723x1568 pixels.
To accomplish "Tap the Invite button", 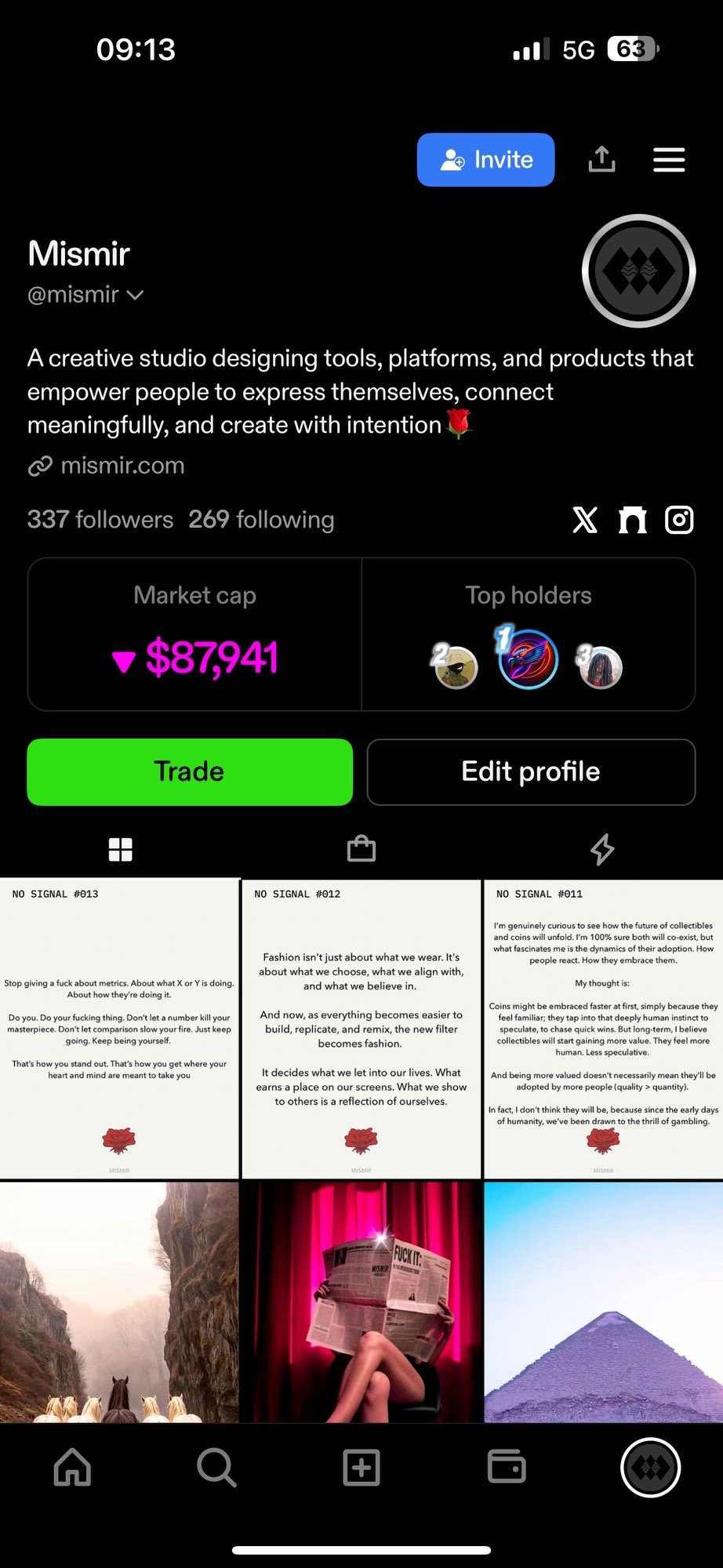I will (x=485, y=160).
